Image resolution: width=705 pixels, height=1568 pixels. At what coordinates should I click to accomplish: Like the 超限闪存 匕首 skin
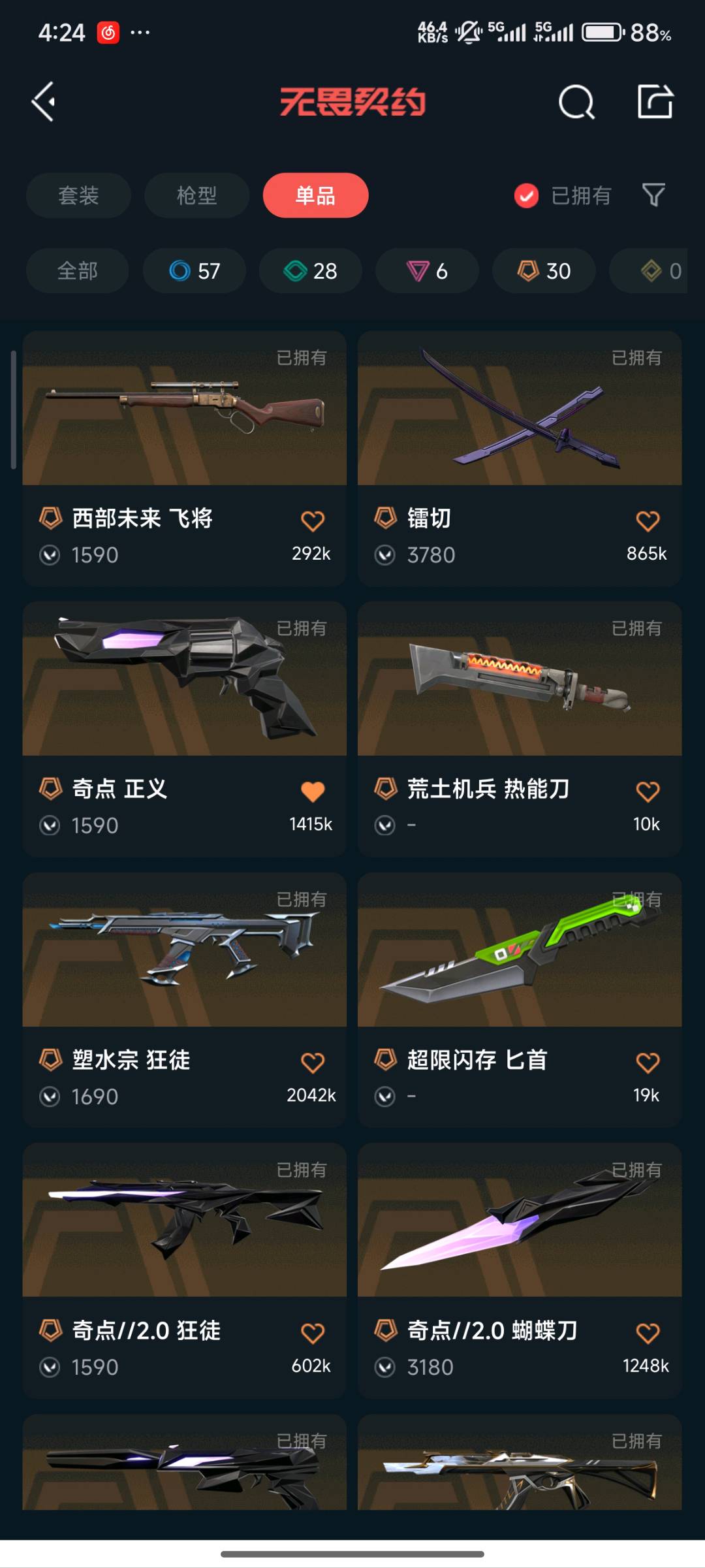click(648, 1063)
